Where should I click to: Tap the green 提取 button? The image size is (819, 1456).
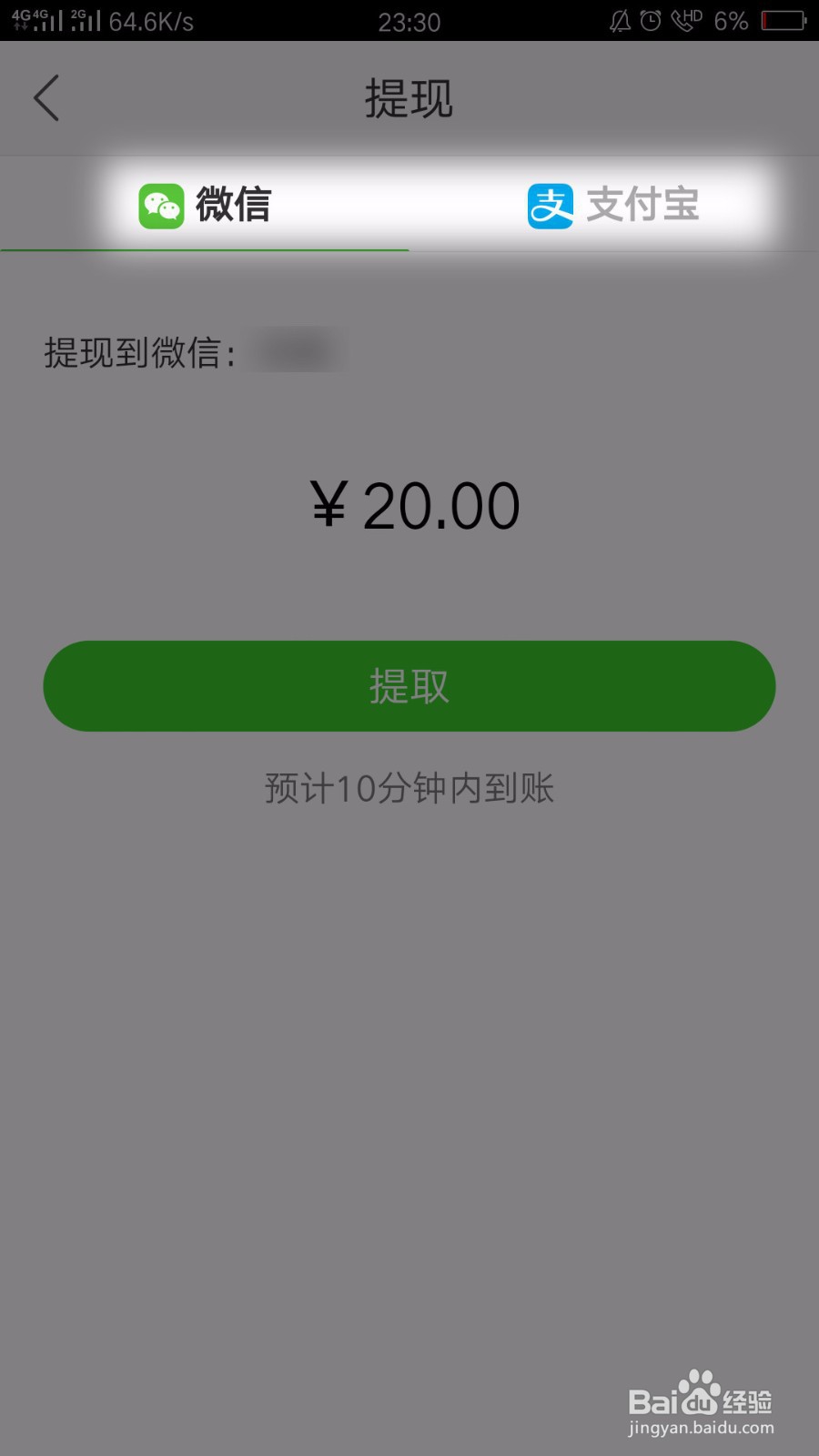pos(409,686)
